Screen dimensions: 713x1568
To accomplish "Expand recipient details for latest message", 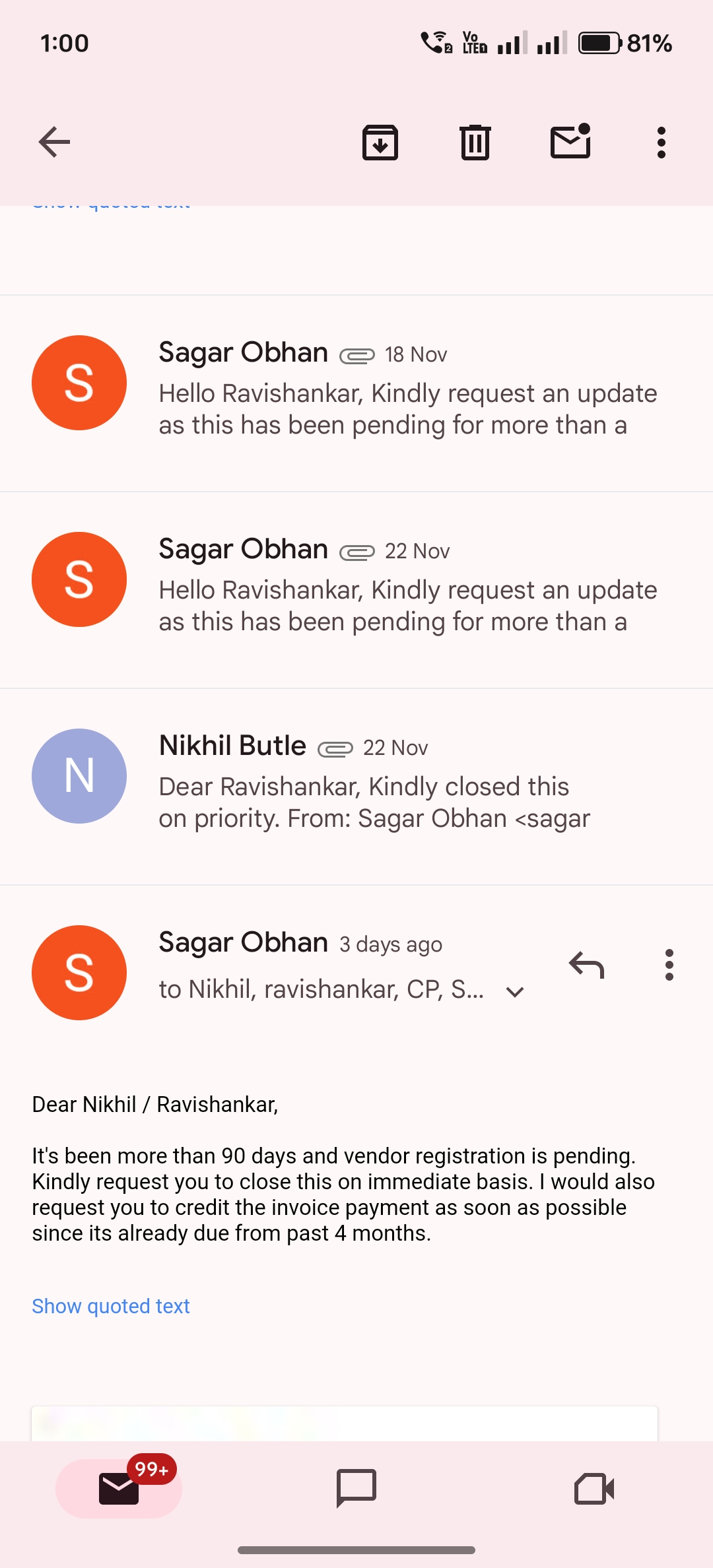I will tap(514, 991).
